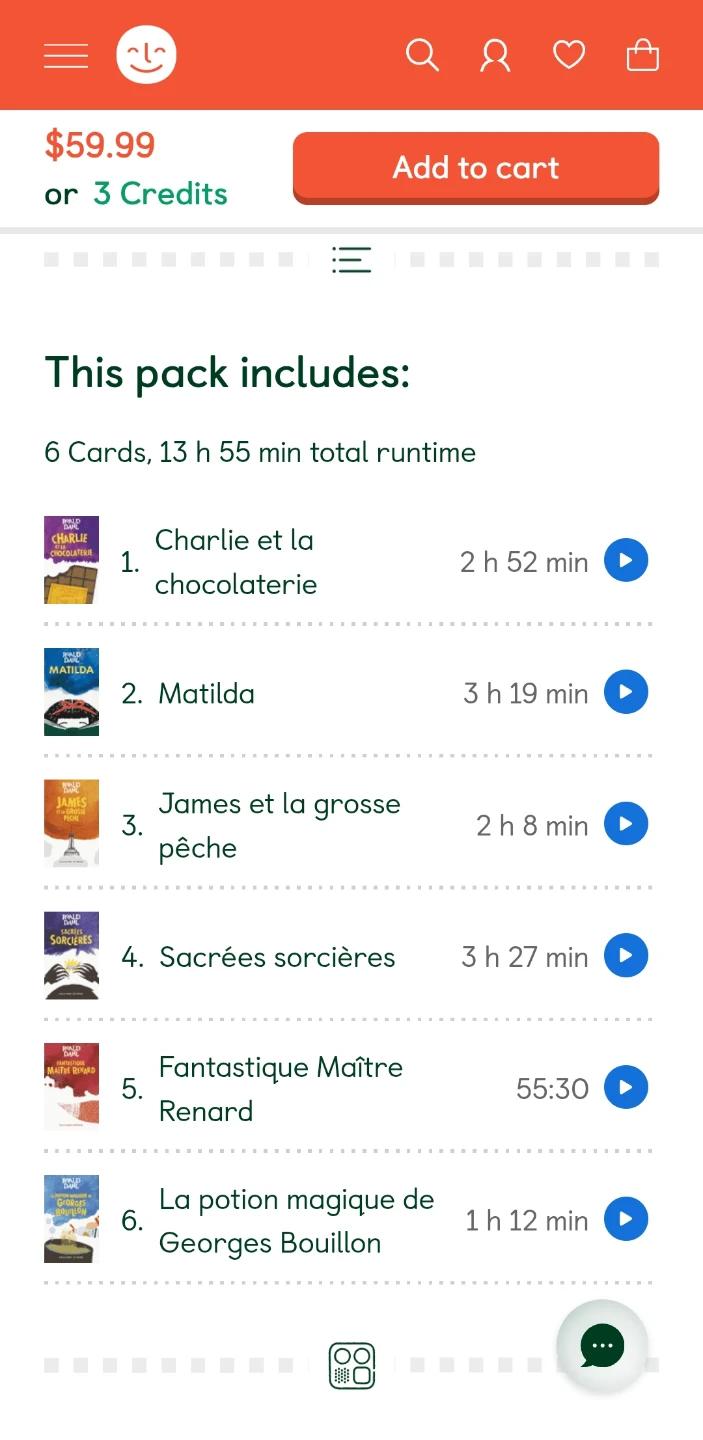
Task: Open the chat support bubble
Action: (602, 1346)
